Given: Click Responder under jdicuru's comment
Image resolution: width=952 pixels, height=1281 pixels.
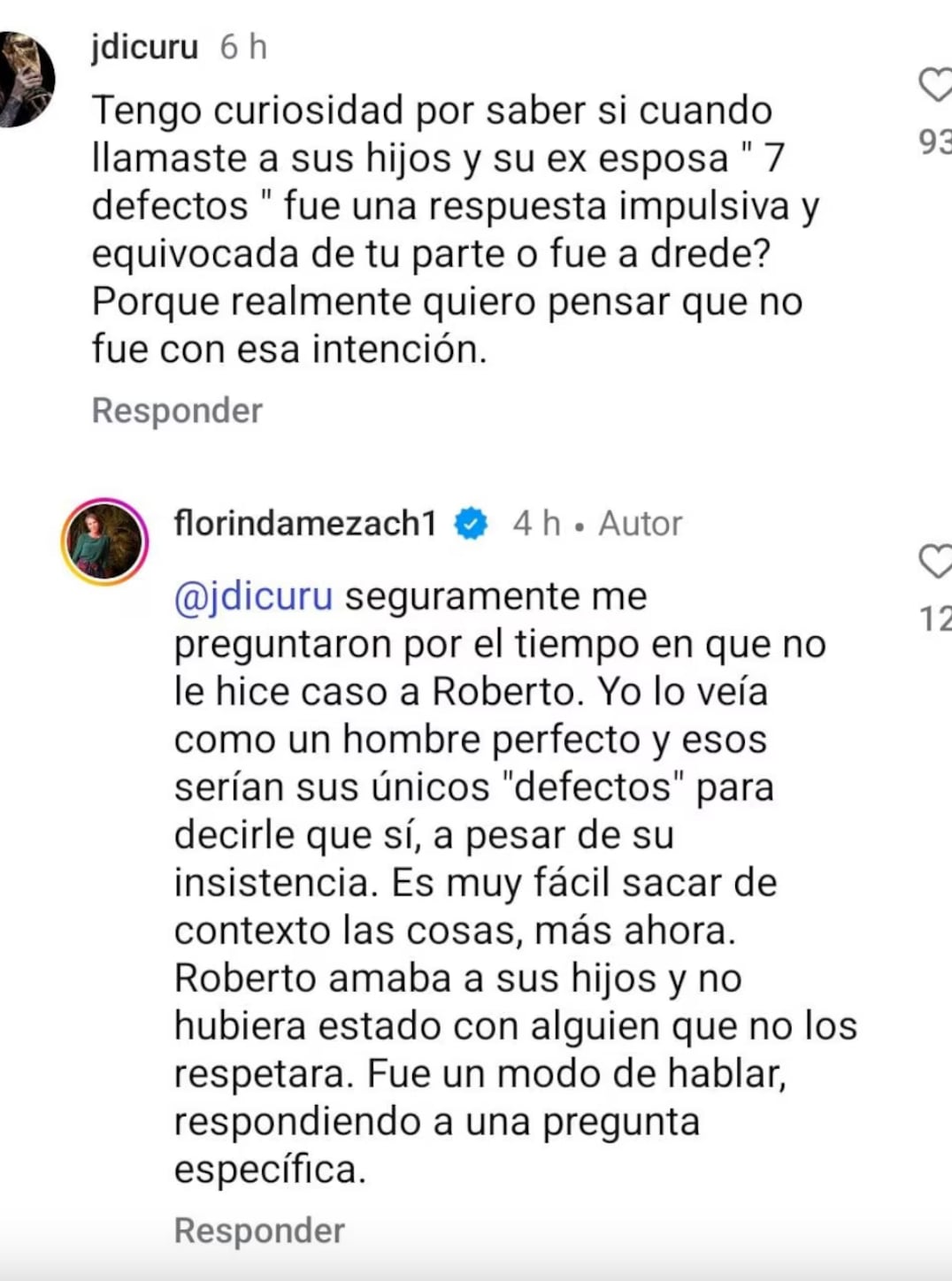Looking at the screenshot, I should (177, 410).
